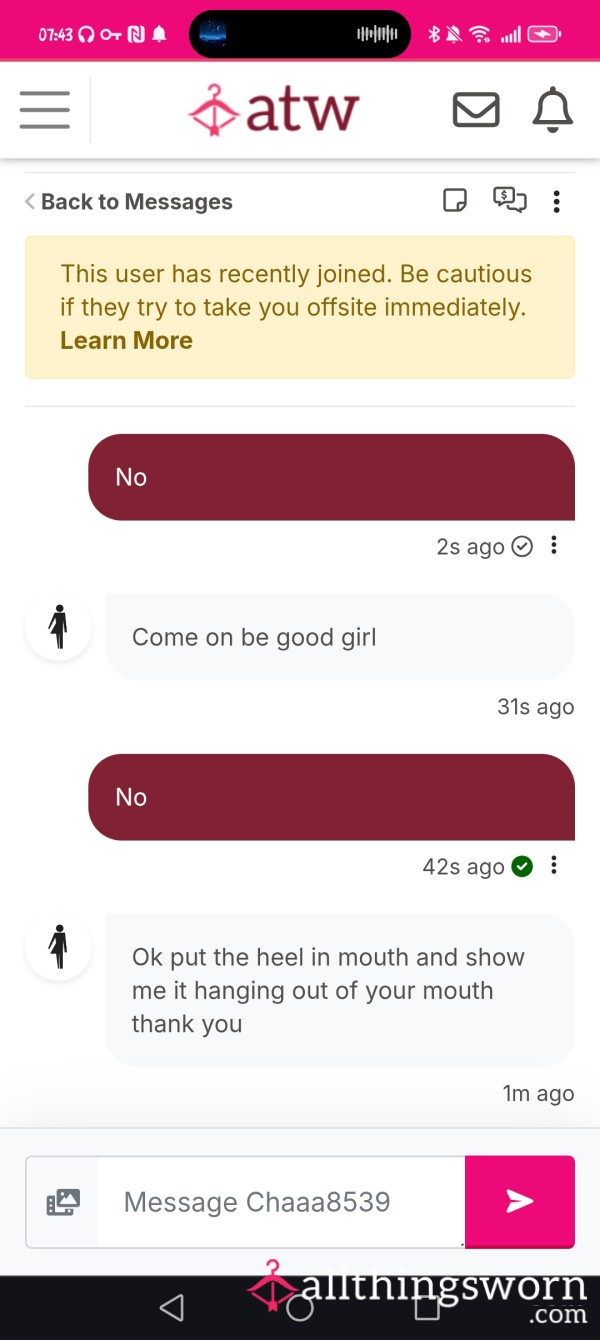Open the conversation overflow menu

[556, 202]
